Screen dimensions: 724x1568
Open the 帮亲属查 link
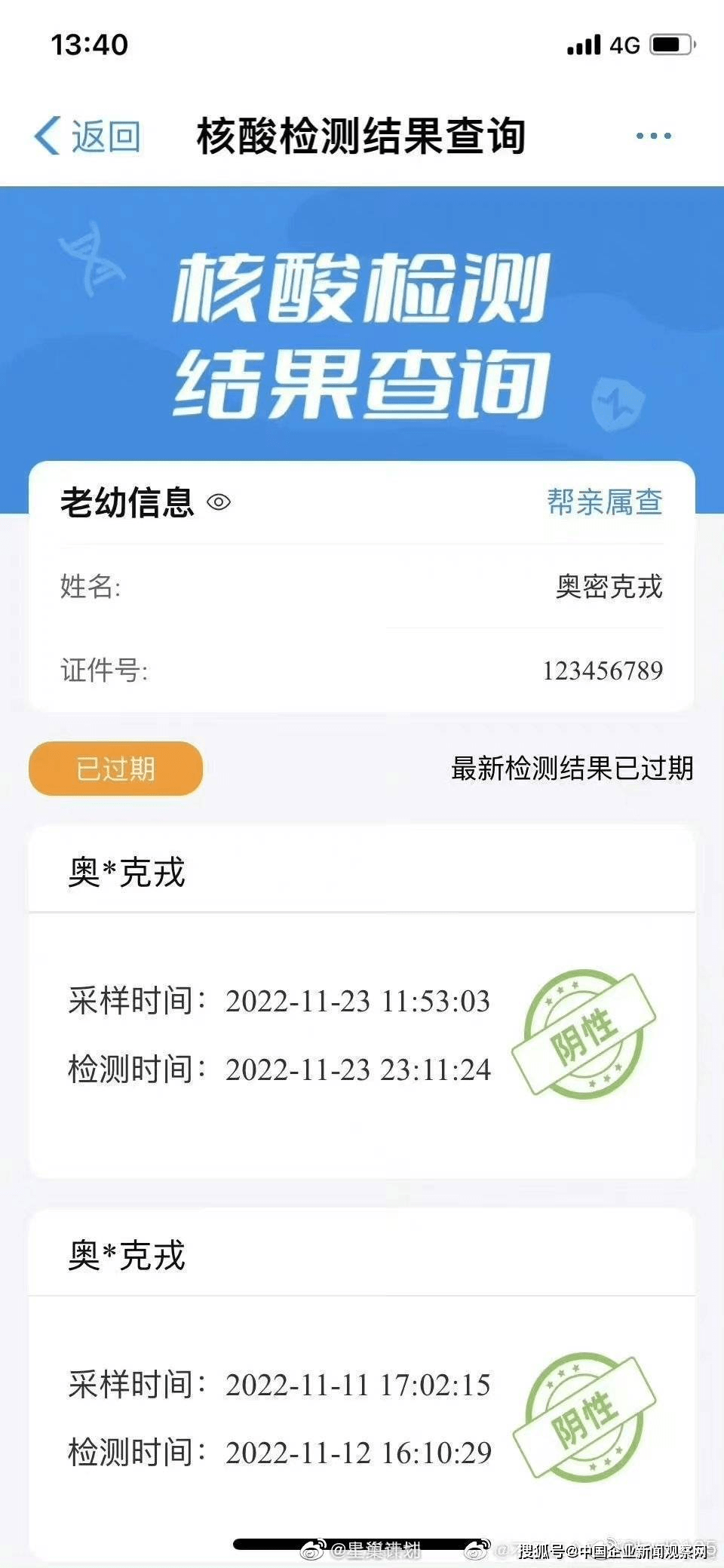pyautogui.click(x=604, y=502)
